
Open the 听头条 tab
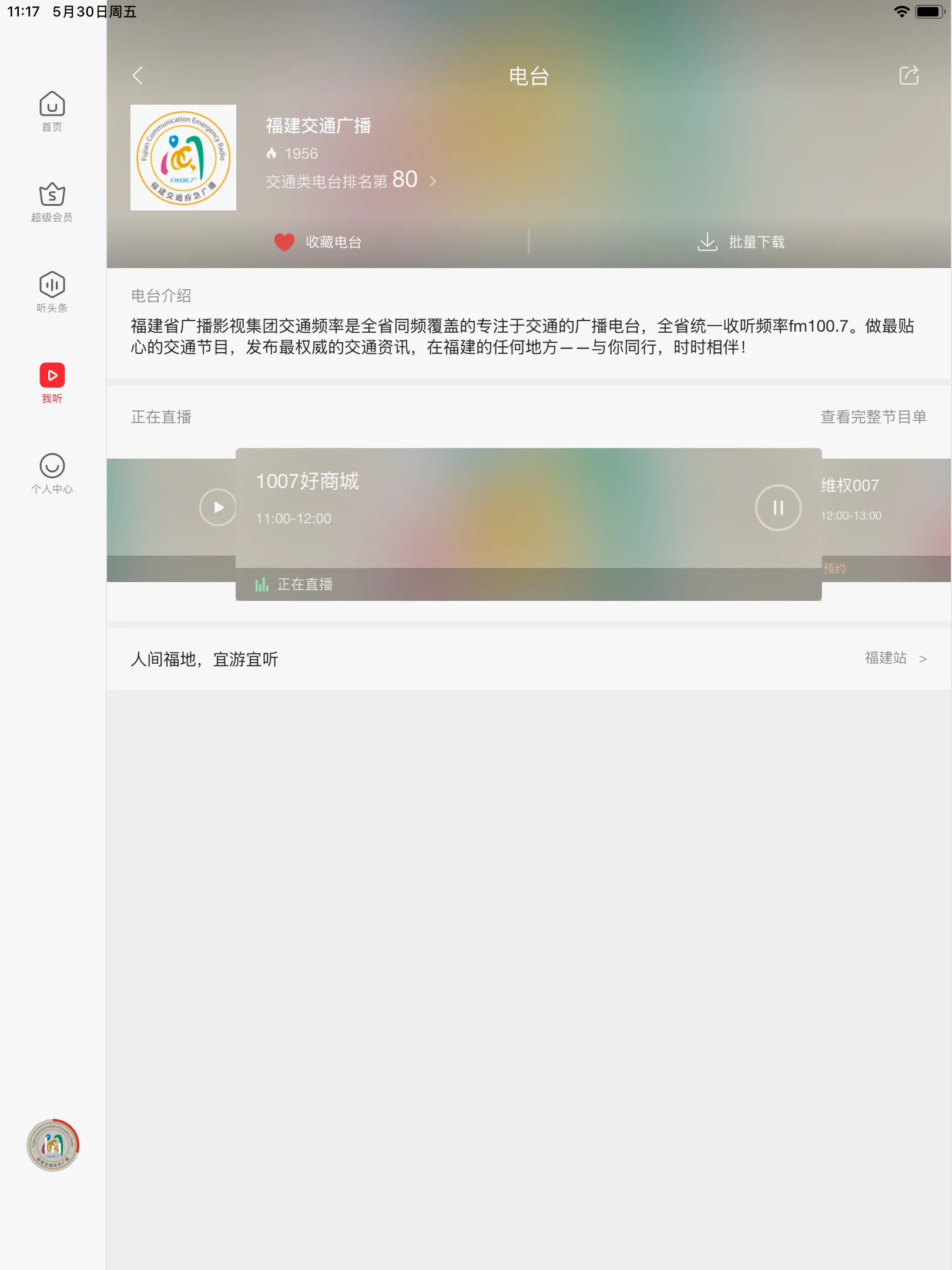(x=52, y=293)
